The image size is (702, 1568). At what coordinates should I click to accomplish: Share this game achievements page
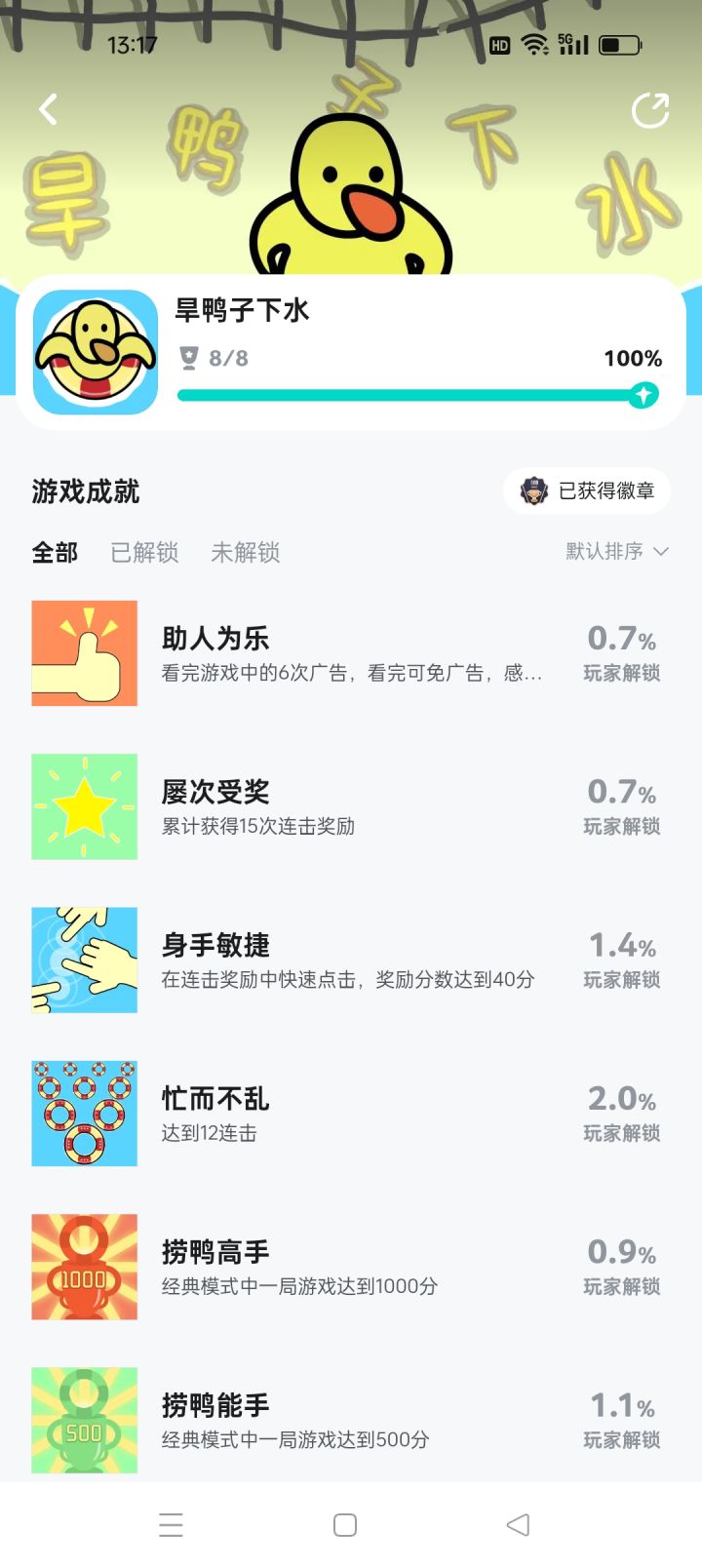[650, 110]
